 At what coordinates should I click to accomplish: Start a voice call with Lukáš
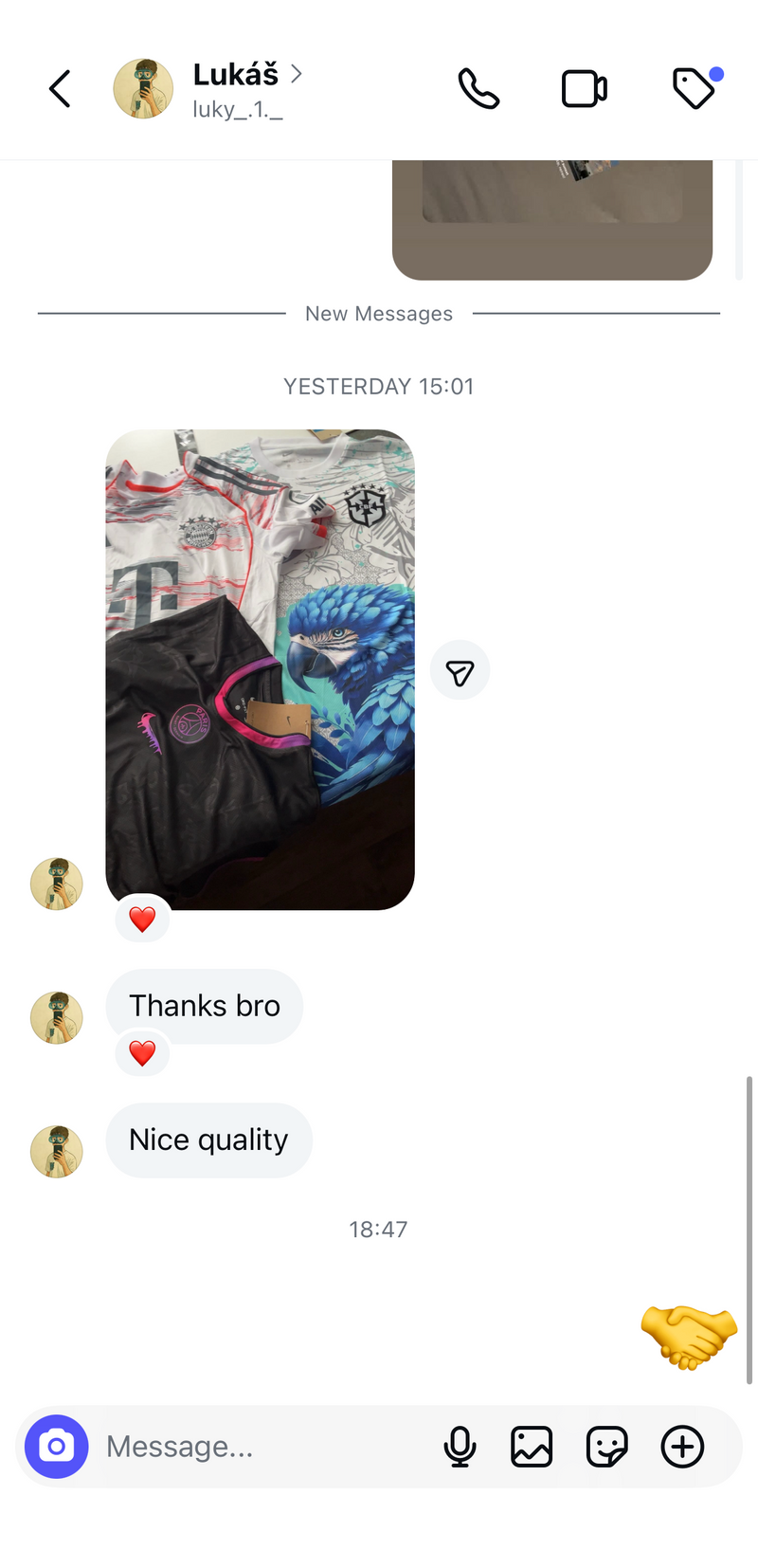479,88
